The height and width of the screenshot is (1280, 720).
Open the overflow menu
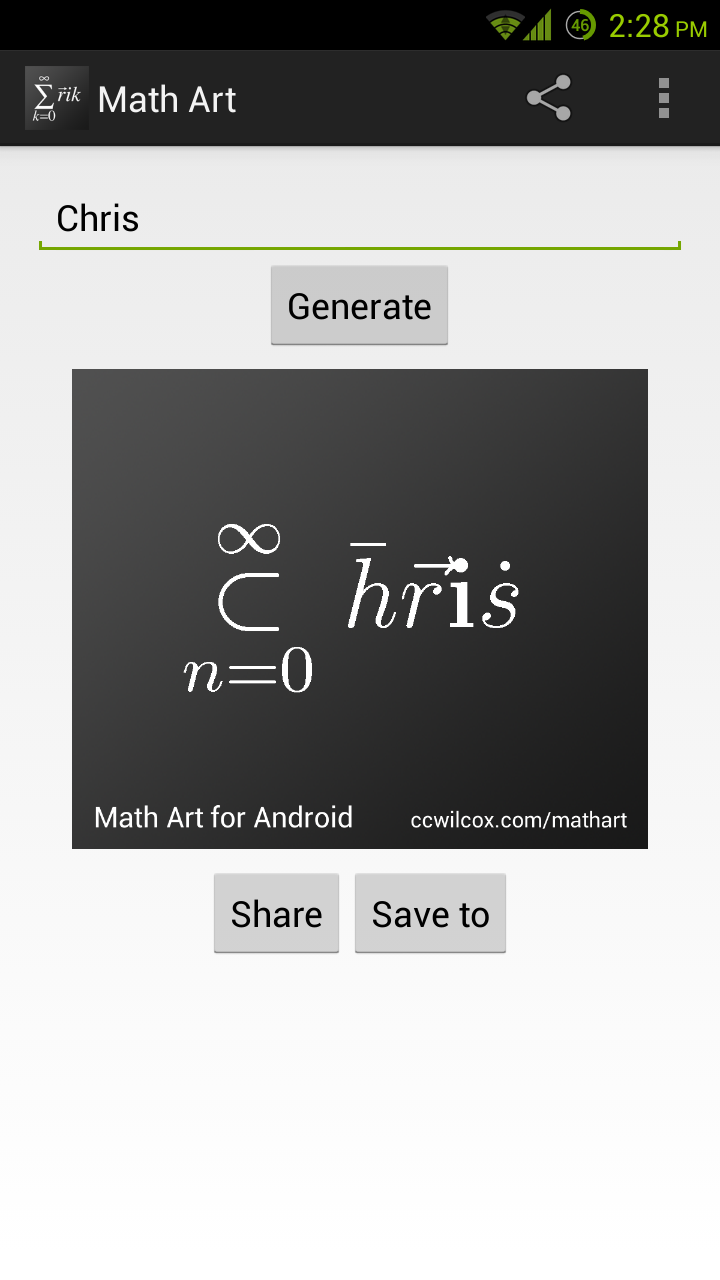click(663, 99)
